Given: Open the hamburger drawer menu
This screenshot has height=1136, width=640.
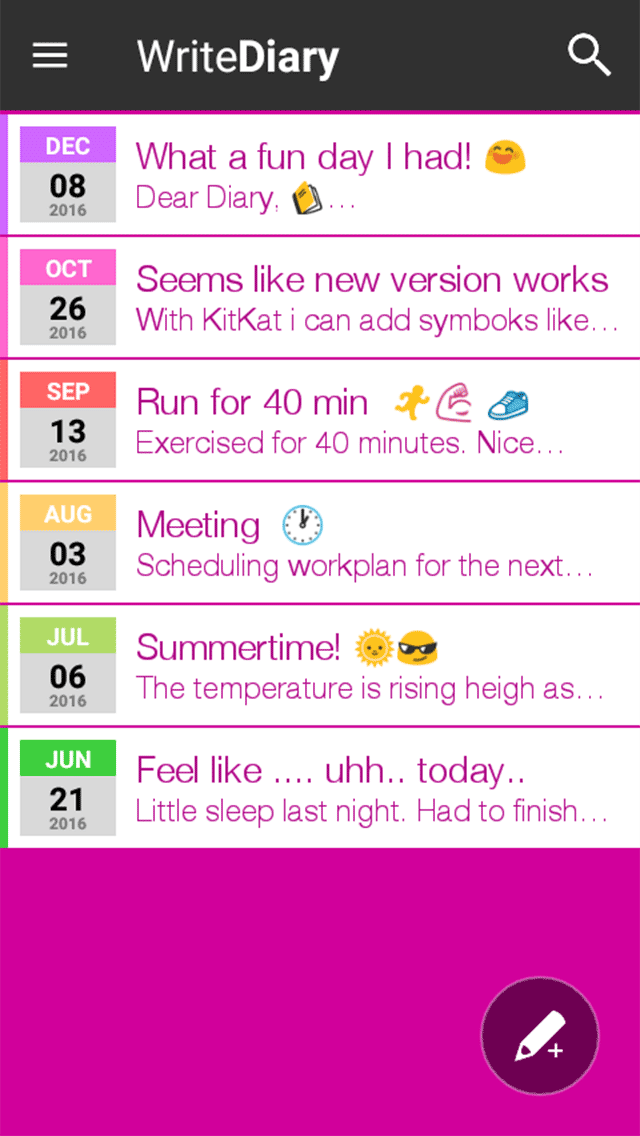Looking at the screenshot, I should click(x=50, y=56).
